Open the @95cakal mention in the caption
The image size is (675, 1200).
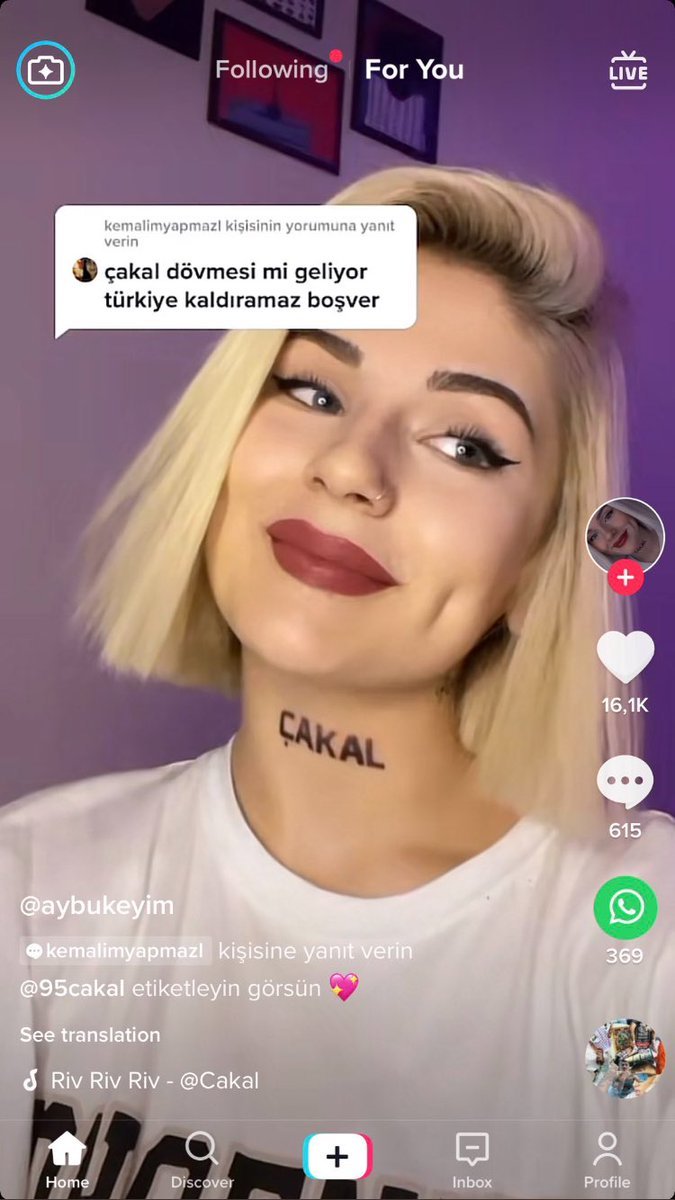click(72, 989)
